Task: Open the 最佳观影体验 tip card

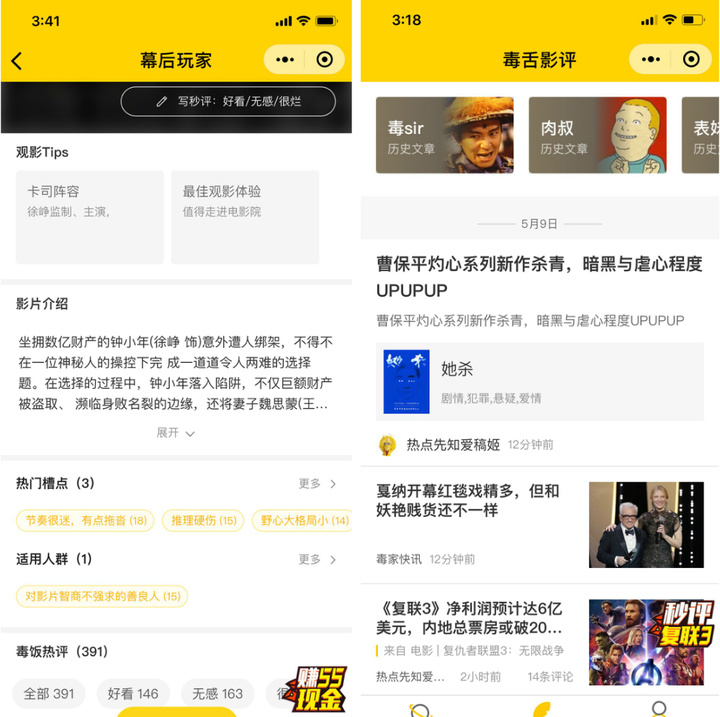Action: click(244, 216)
